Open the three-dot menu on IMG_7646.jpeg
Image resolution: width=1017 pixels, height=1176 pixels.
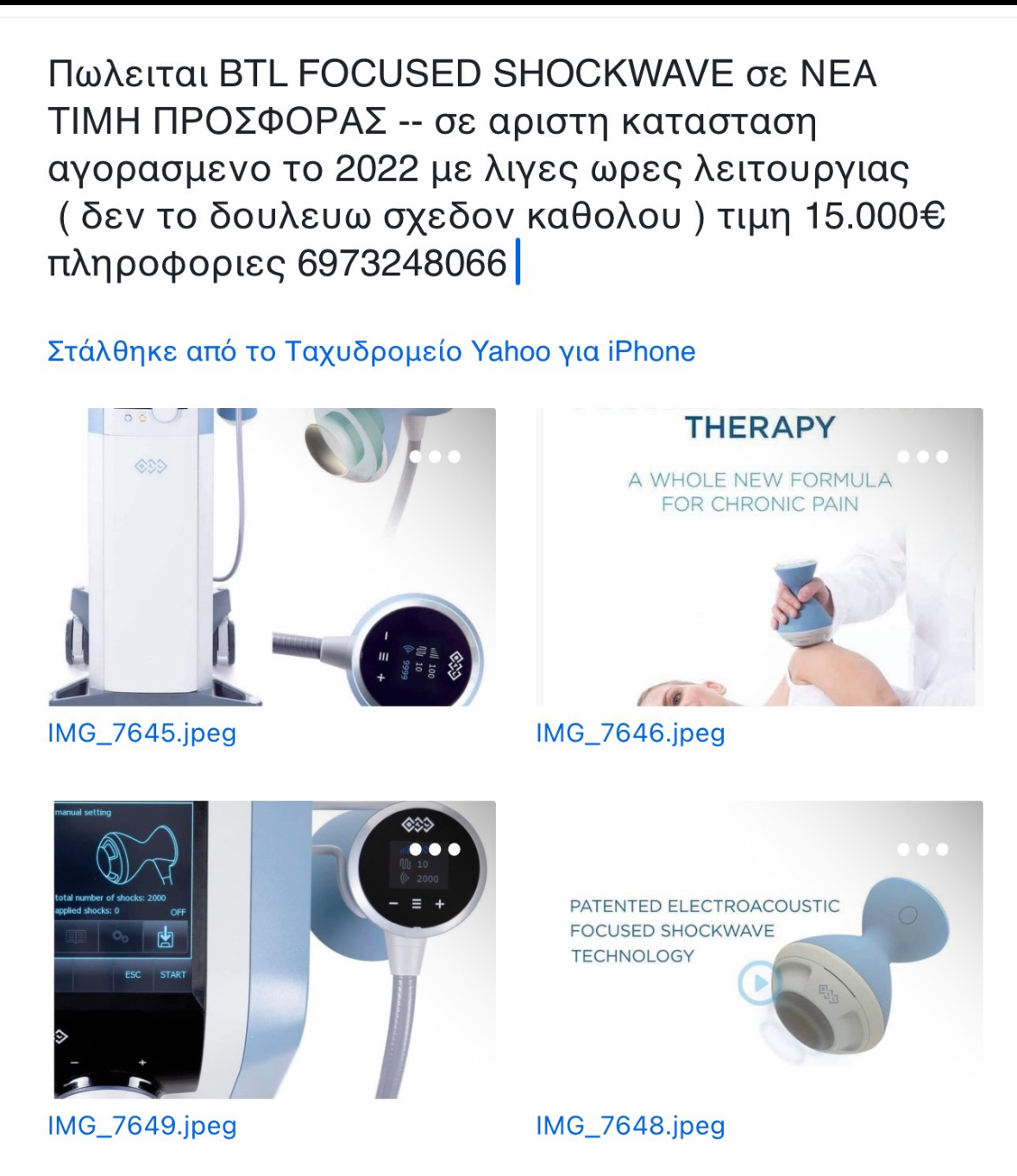922,456
